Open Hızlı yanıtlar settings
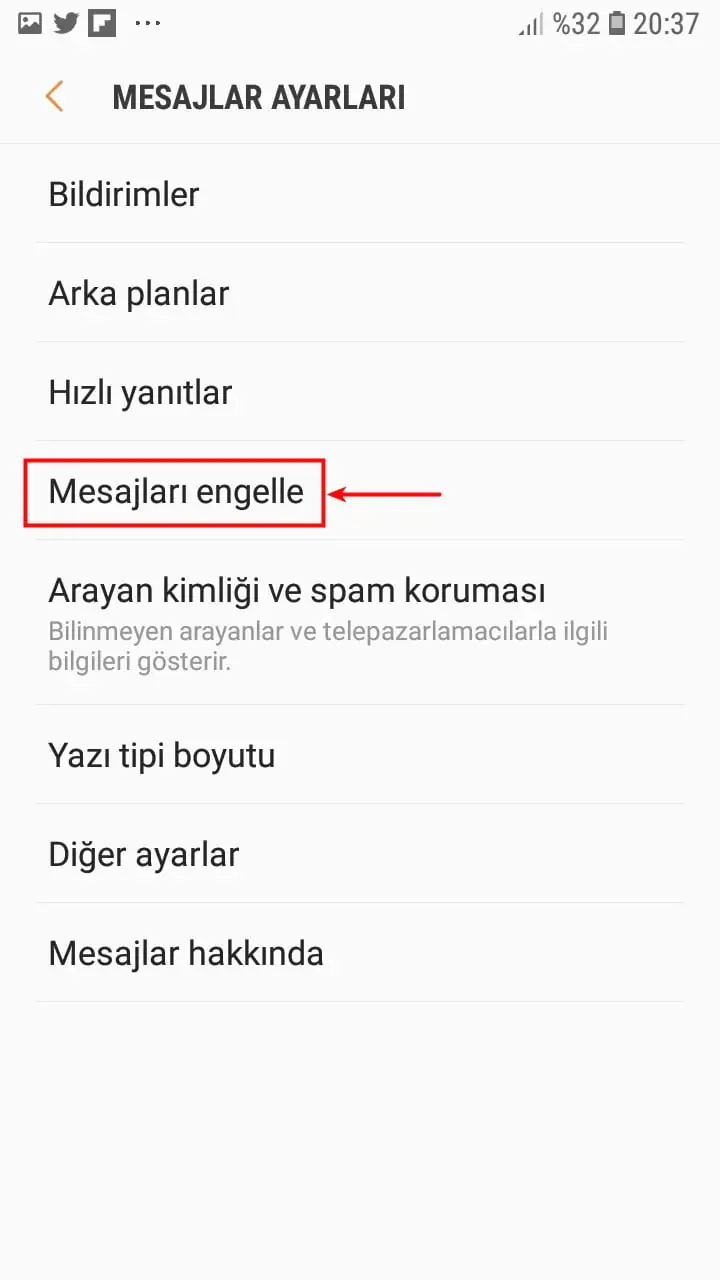This screenshot has height=1280, width=720. (140, 392)
